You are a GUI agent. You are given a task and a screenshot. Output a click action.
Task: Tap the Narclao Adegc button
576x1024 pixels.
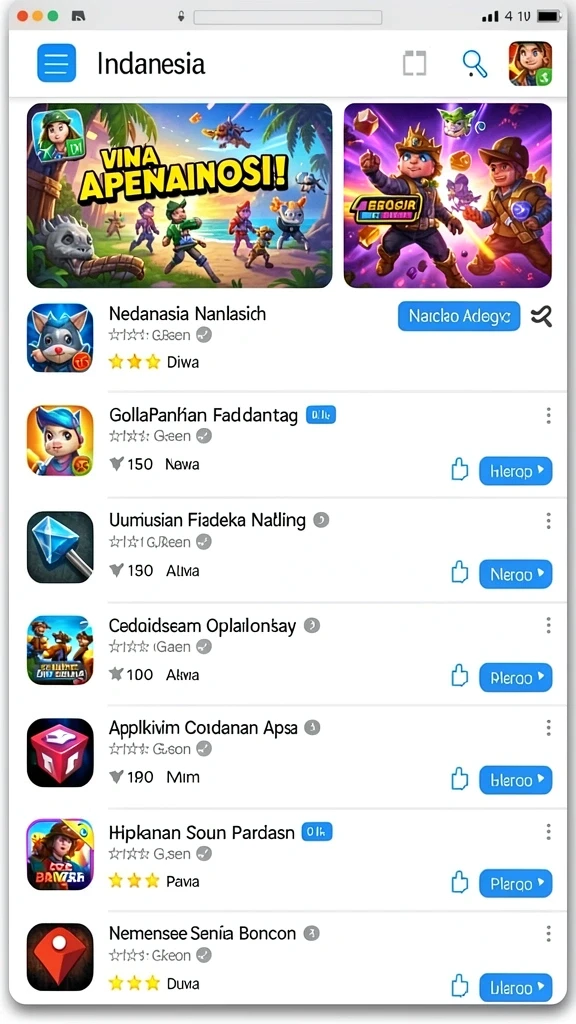click(459, 316)
